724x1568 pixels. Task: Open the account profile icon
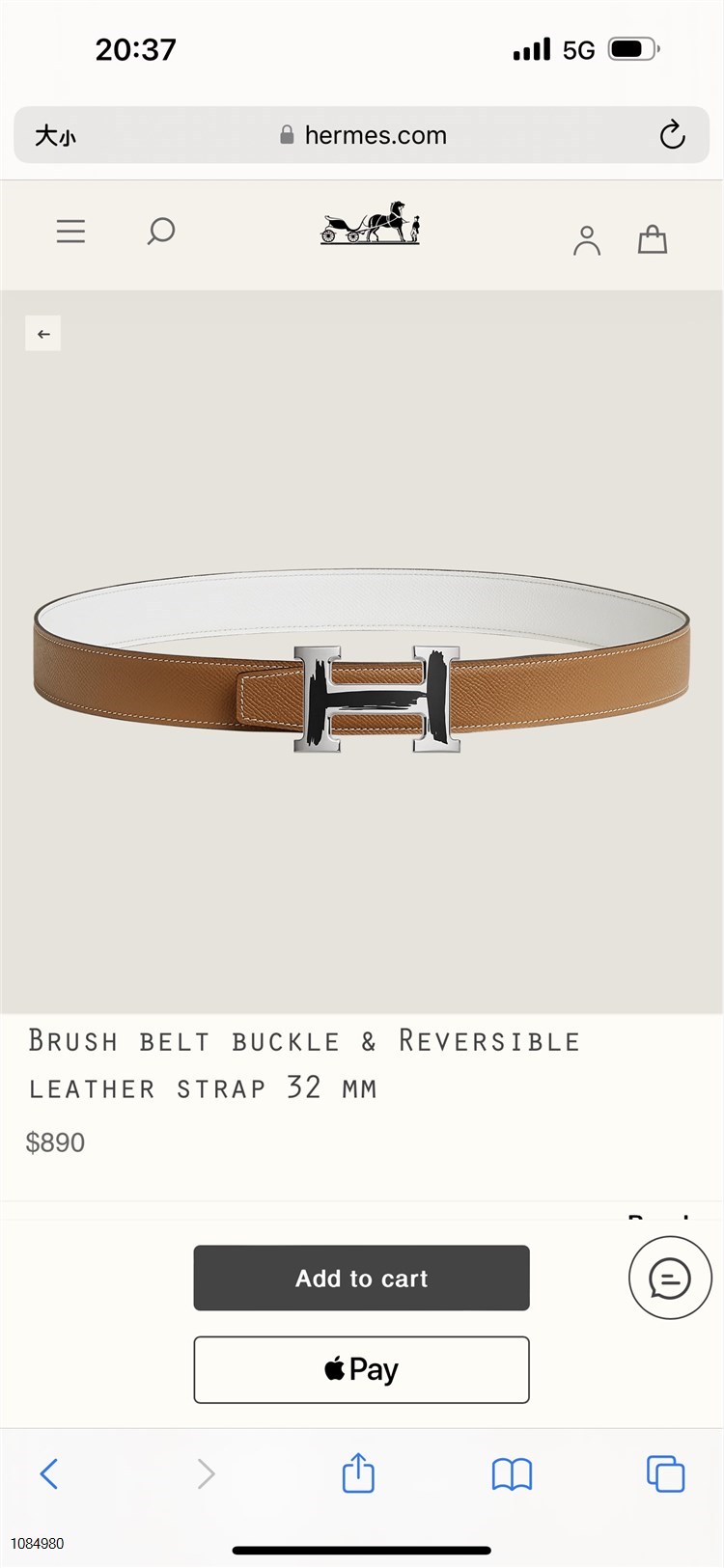pos(586,239)
